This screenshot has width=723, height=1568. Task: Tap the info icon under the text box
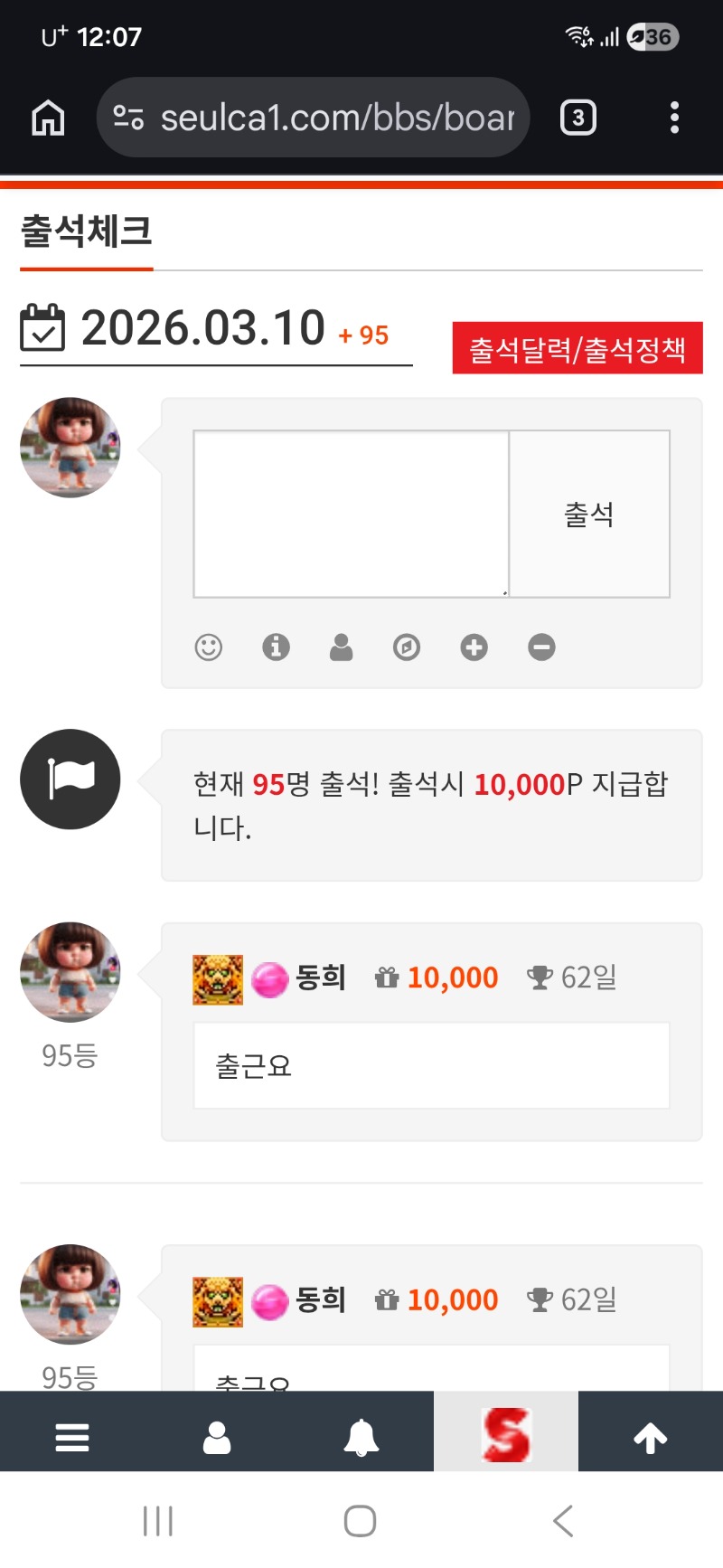(x=276, y=647)
